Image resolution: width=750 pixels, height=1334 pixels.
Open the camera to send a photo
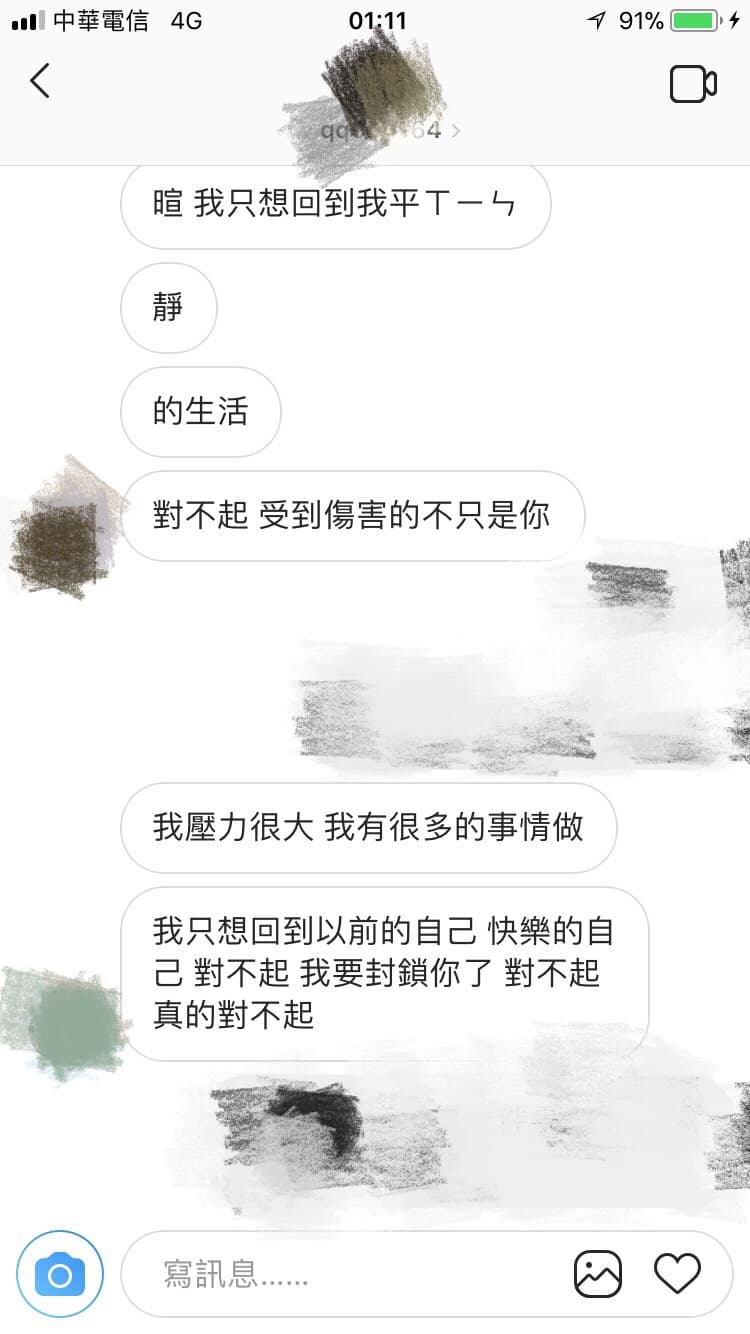point(60,1275)
